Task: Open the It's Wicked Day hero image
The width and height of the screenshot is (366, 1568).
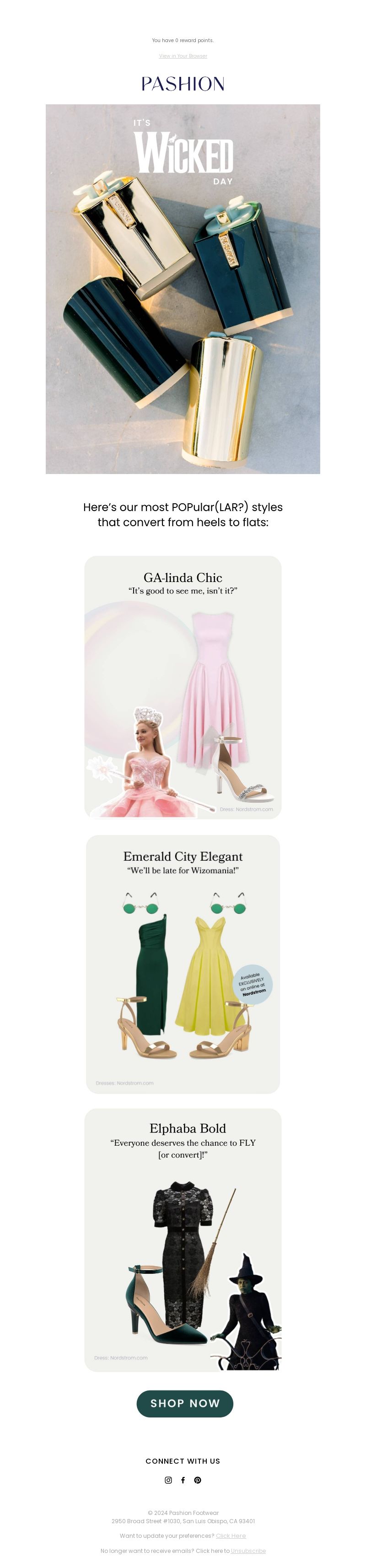Action: coord(183,289)
